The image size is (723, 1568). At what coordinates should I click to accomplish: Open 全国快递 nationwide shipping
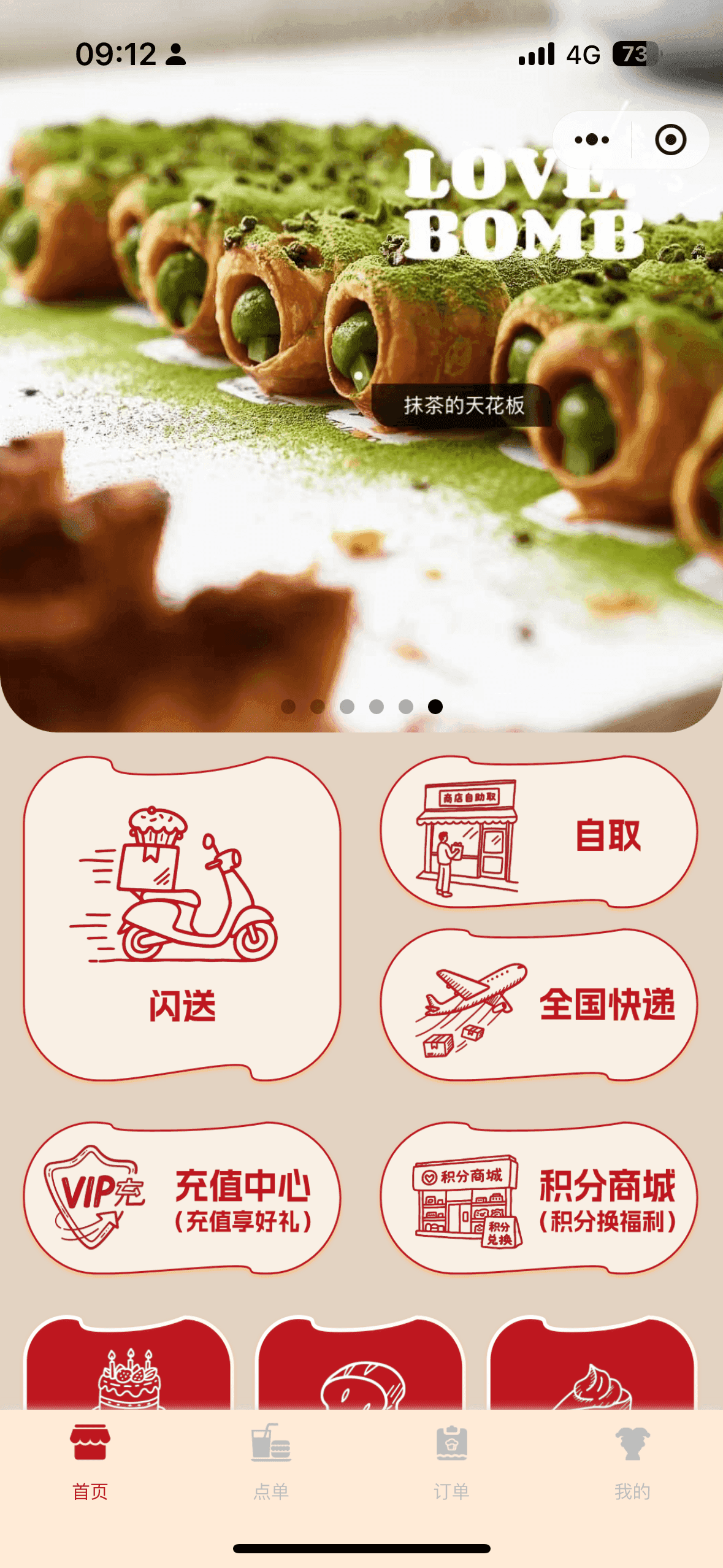pos(539,1004)
